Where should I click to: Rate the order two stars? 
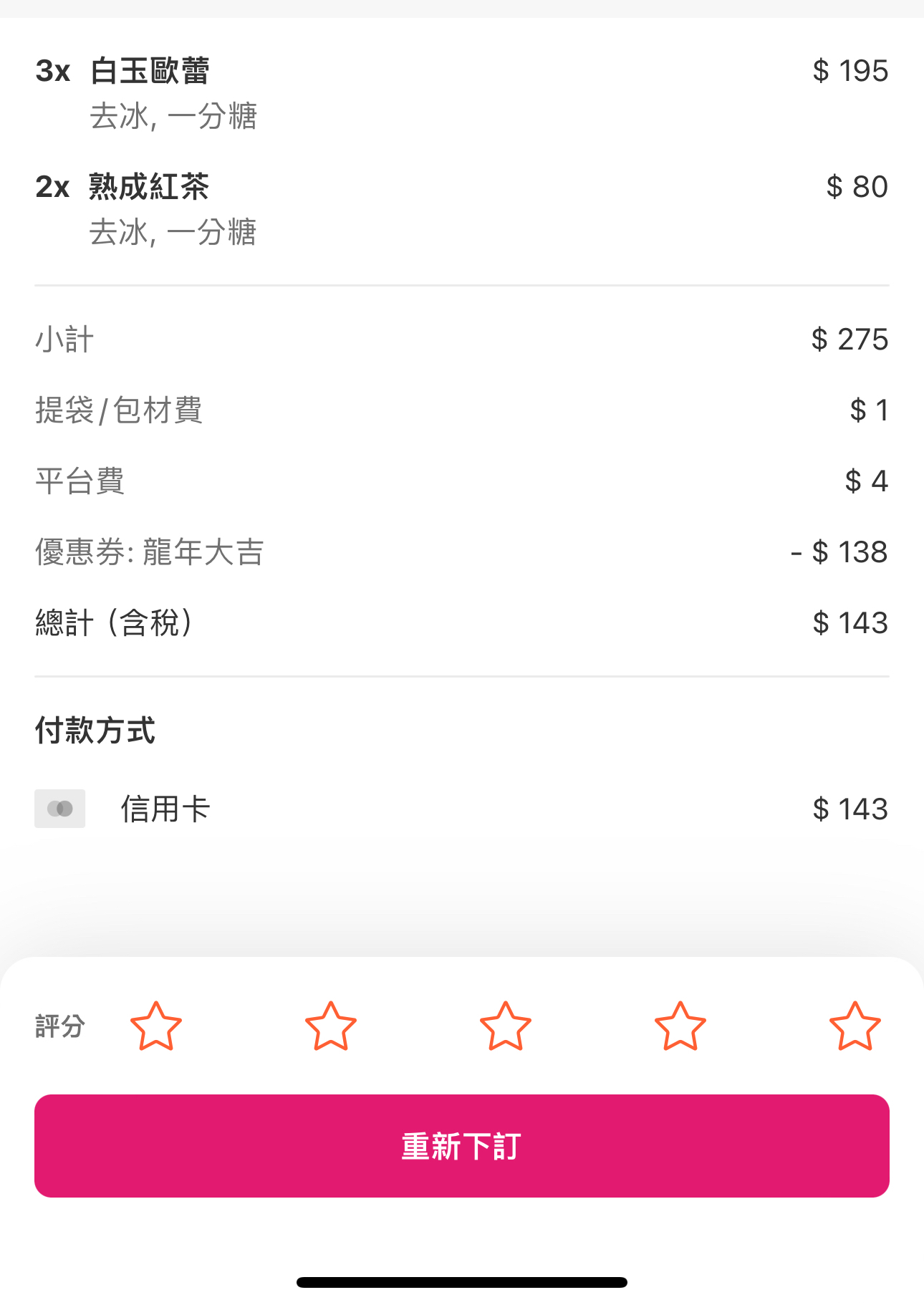(x=330, y=1026)
